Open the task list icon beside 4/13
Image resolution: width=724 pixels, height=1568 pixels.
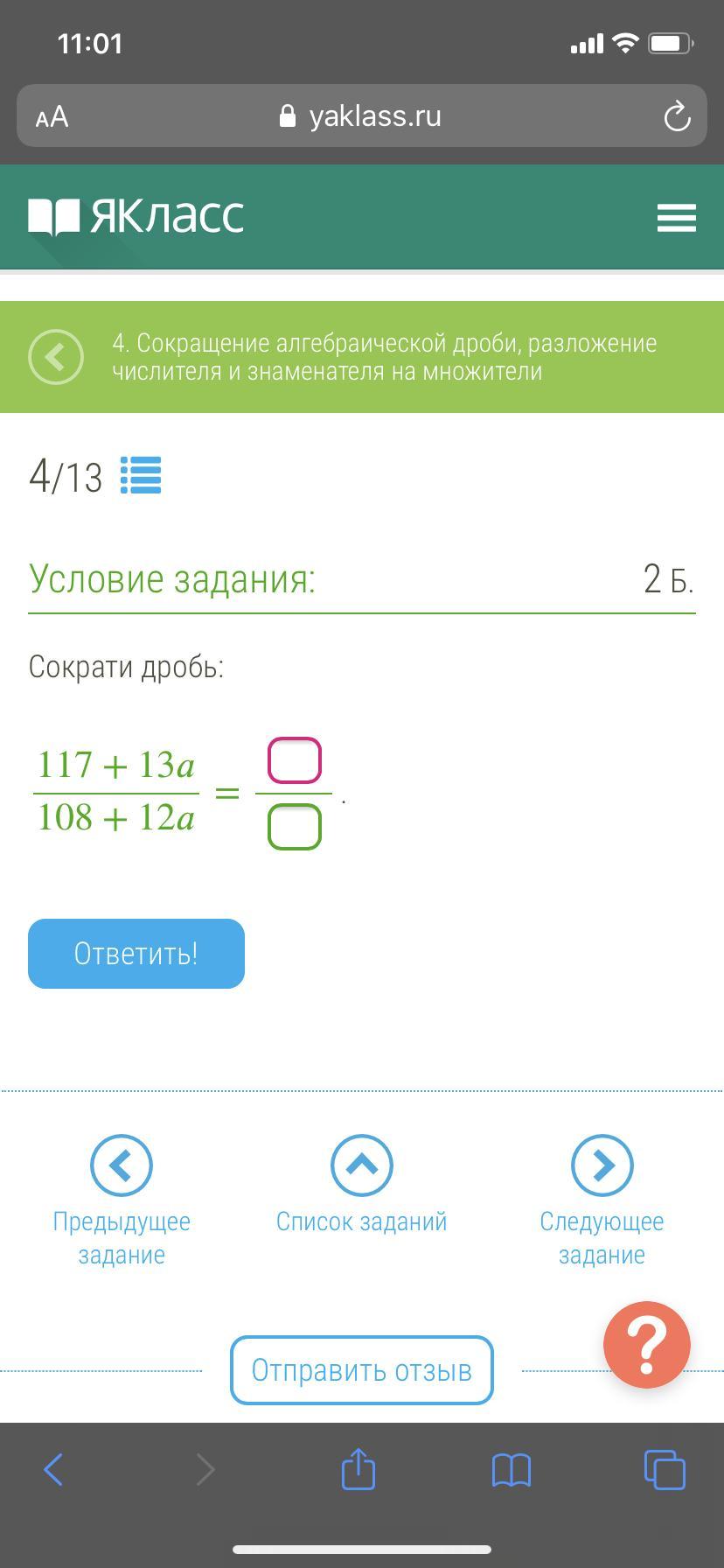coord(140,476)
